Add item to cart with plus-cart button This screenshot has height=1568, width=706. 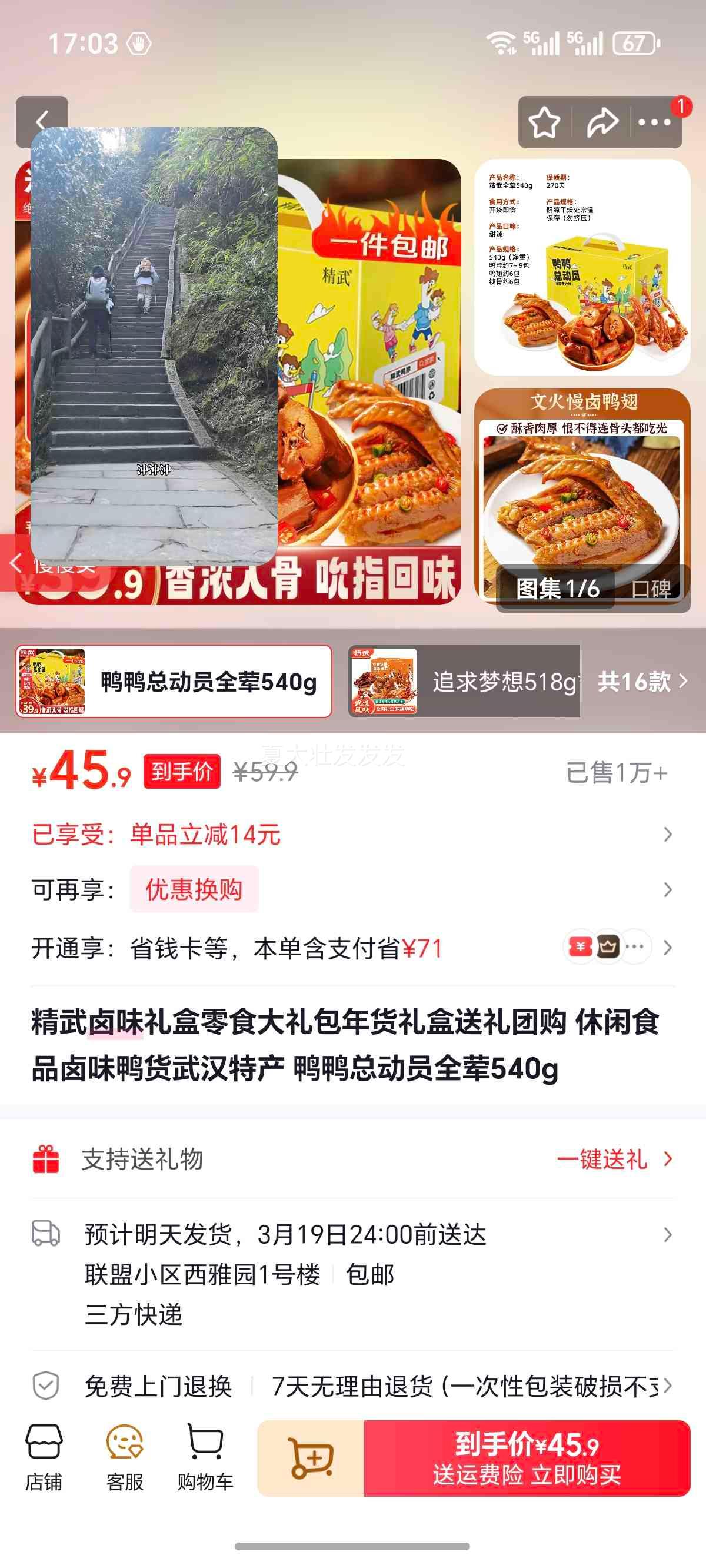tap(311, 1459)
